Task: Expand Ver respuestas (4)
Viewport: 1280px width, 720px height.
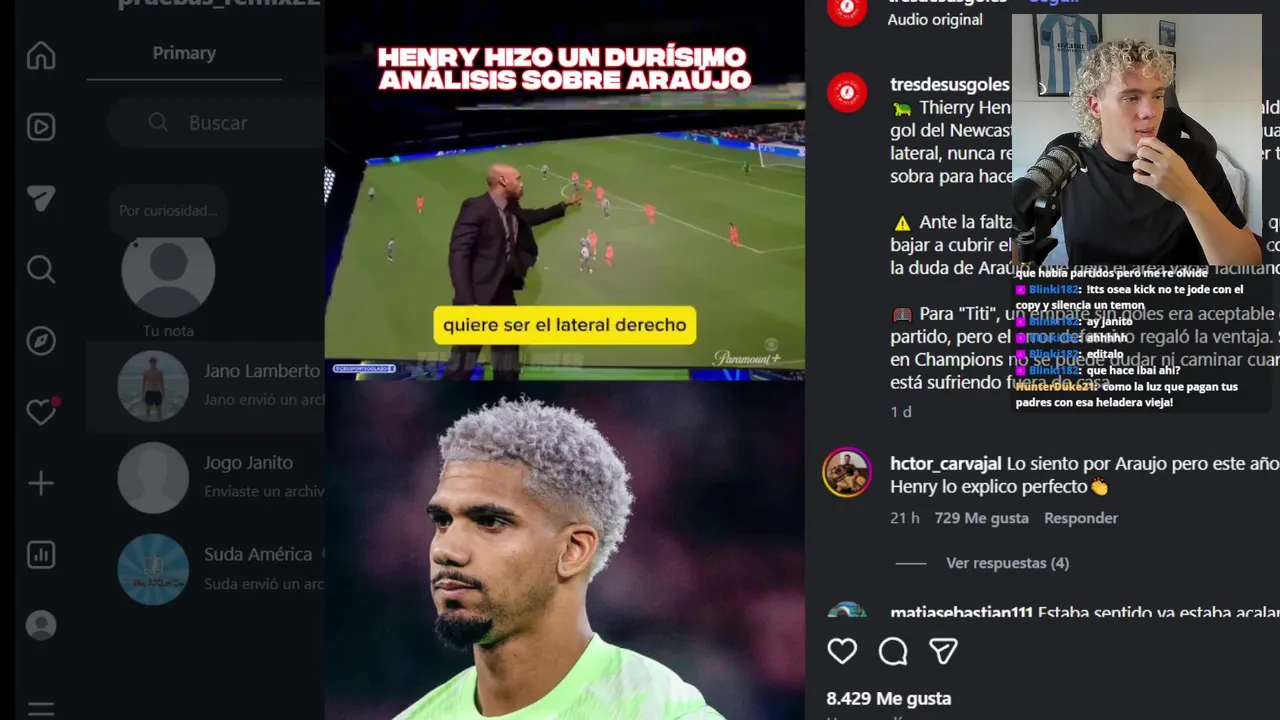Action: (x=1007, y=563)
